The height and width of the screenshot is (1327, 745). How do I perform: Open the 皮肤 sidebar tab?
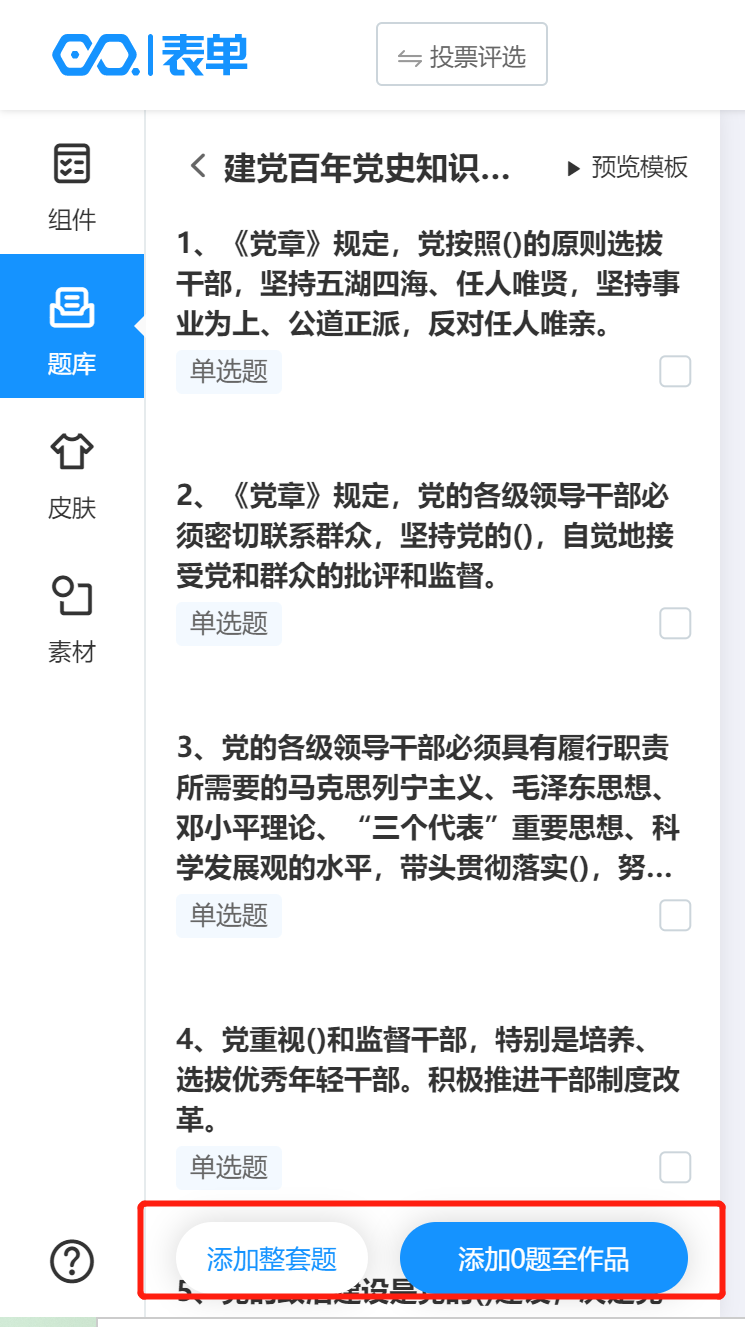coord(72,471)
